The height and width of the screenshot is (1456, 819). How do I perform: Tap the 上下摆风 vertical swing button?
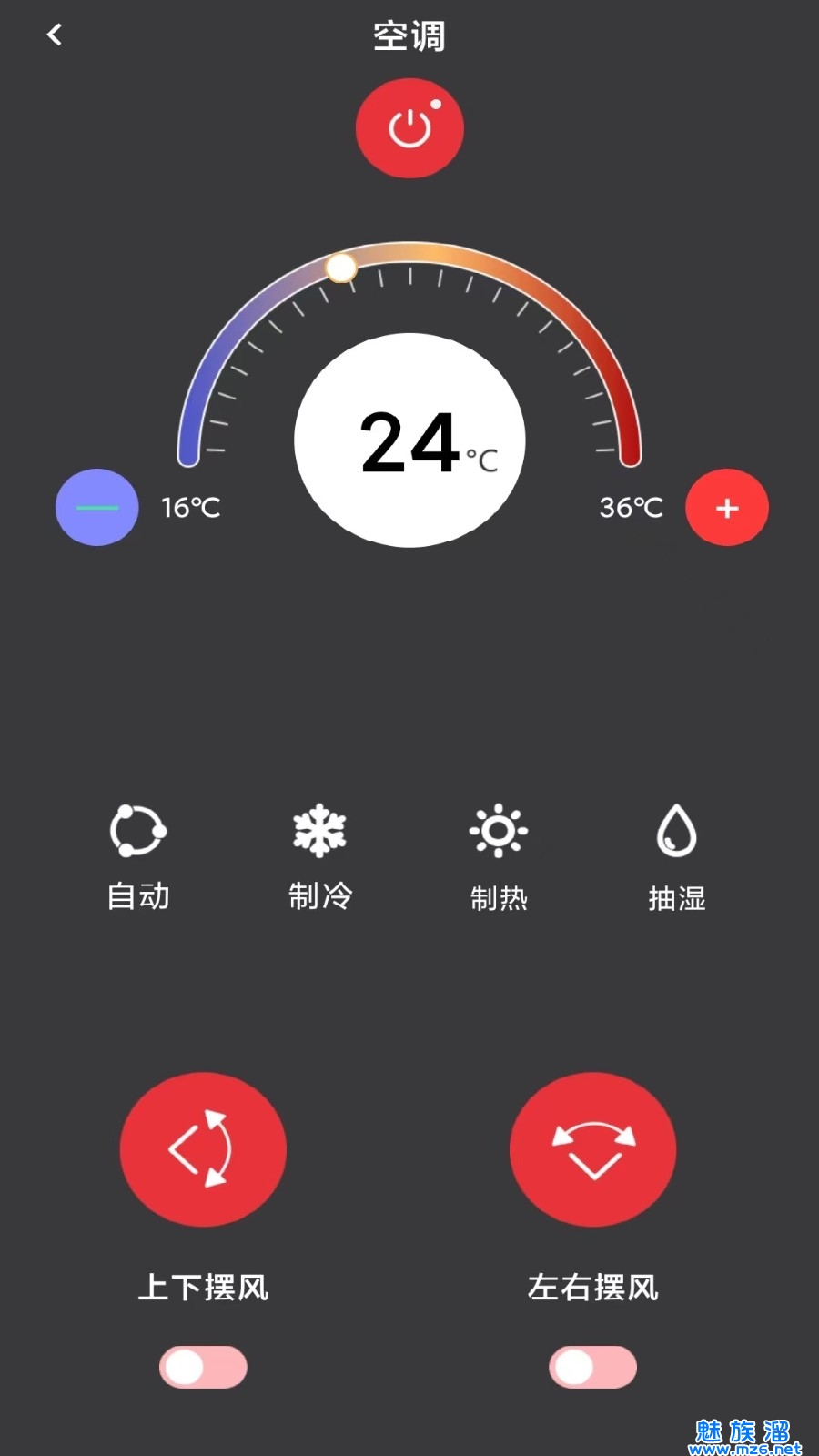click(203, 1148)
